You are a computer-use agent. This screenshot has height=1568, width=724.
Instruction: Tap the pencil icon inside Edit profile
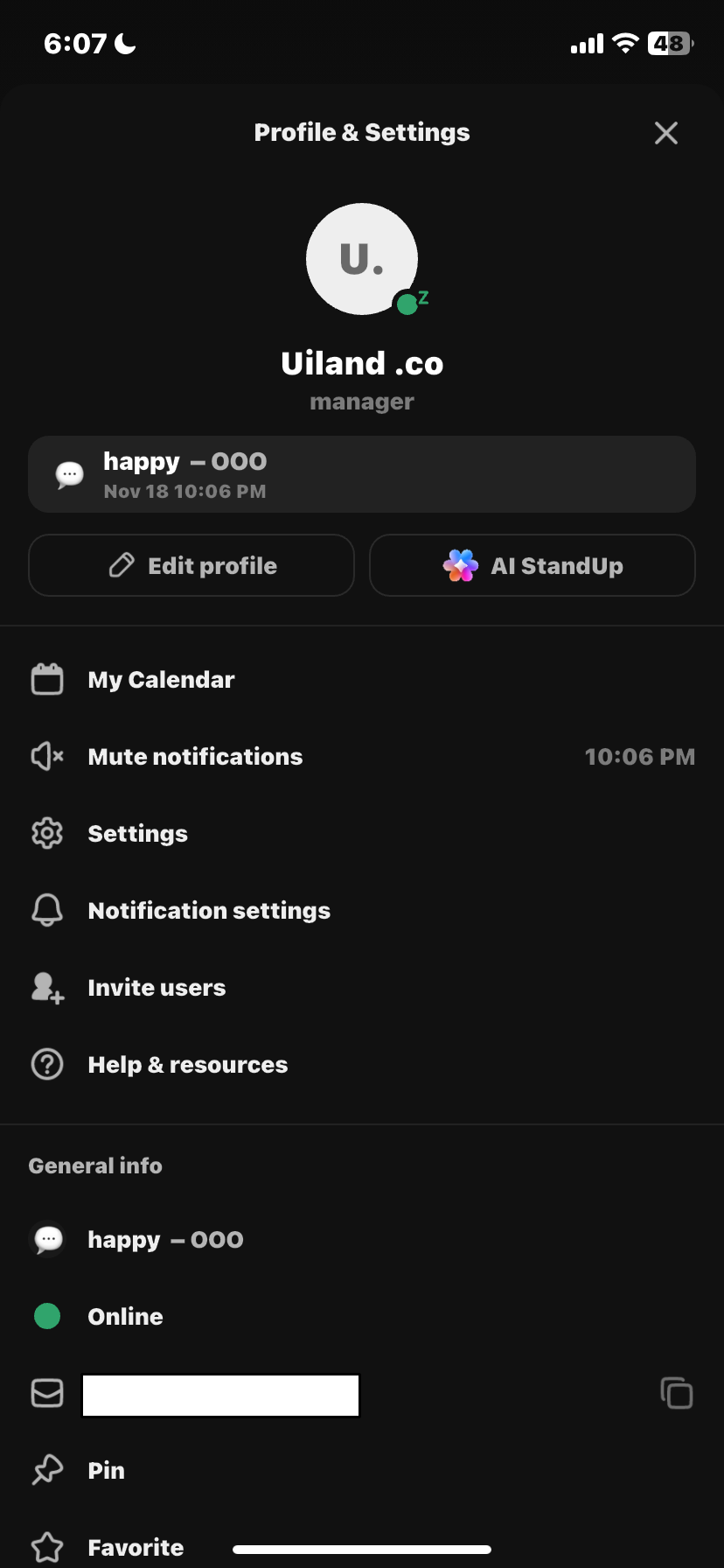coord(123,565)
